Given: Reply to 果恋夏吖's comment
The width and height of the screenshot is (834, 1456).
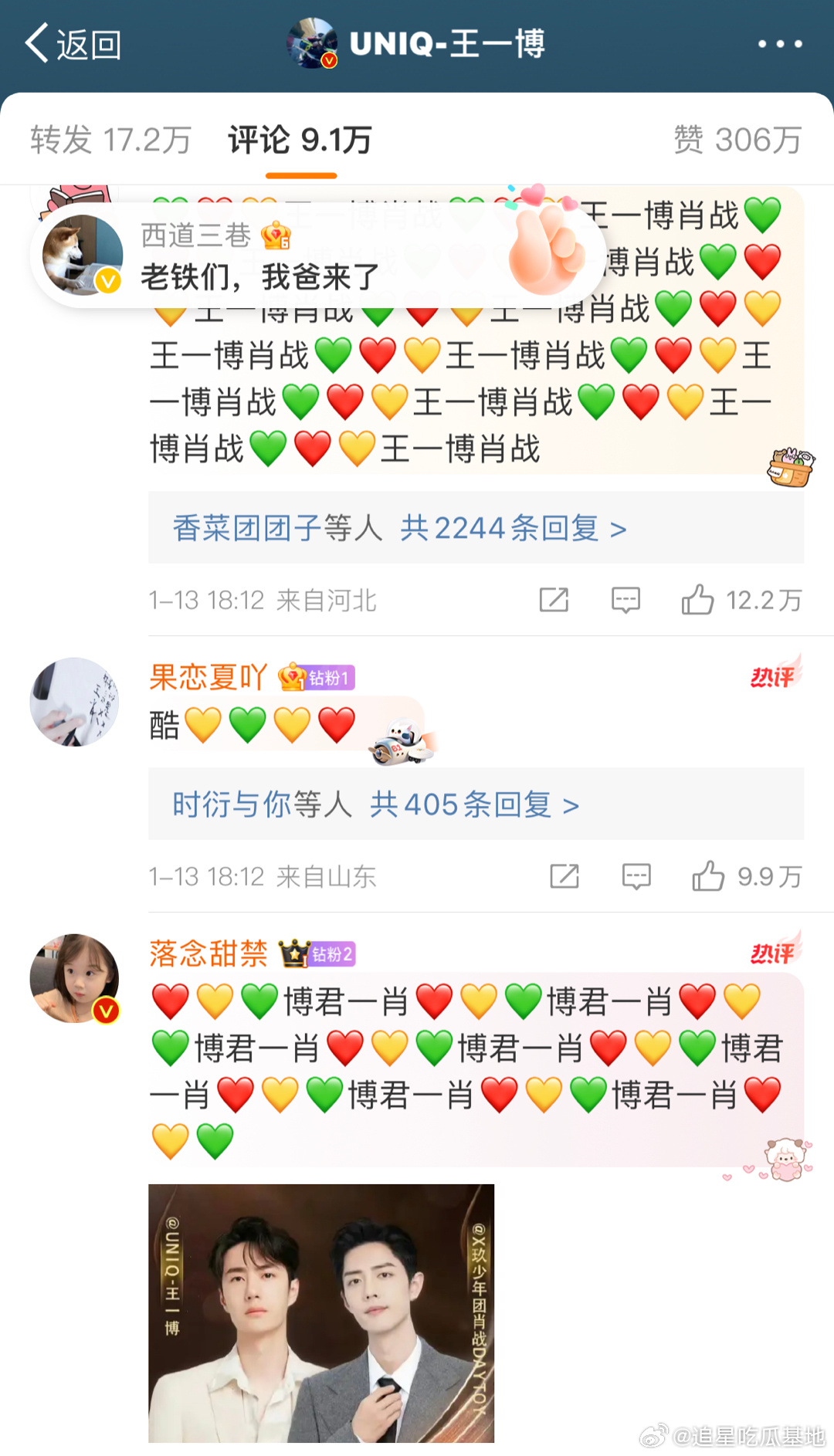Looking at the screenshot, I should [x=636, y=876].
